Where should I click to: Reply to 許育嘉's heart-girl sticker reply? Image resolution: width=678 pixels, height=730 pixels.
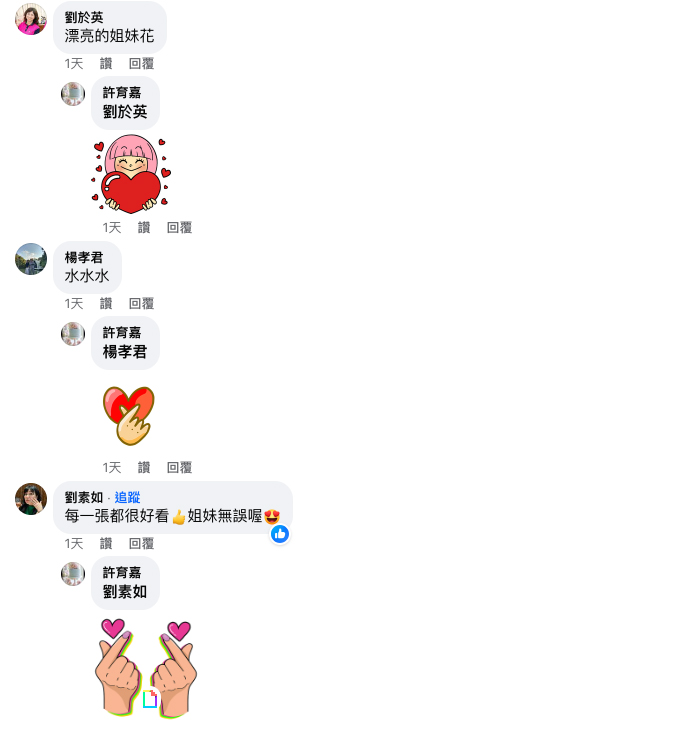pyautogui.click(x=179, y=227)
